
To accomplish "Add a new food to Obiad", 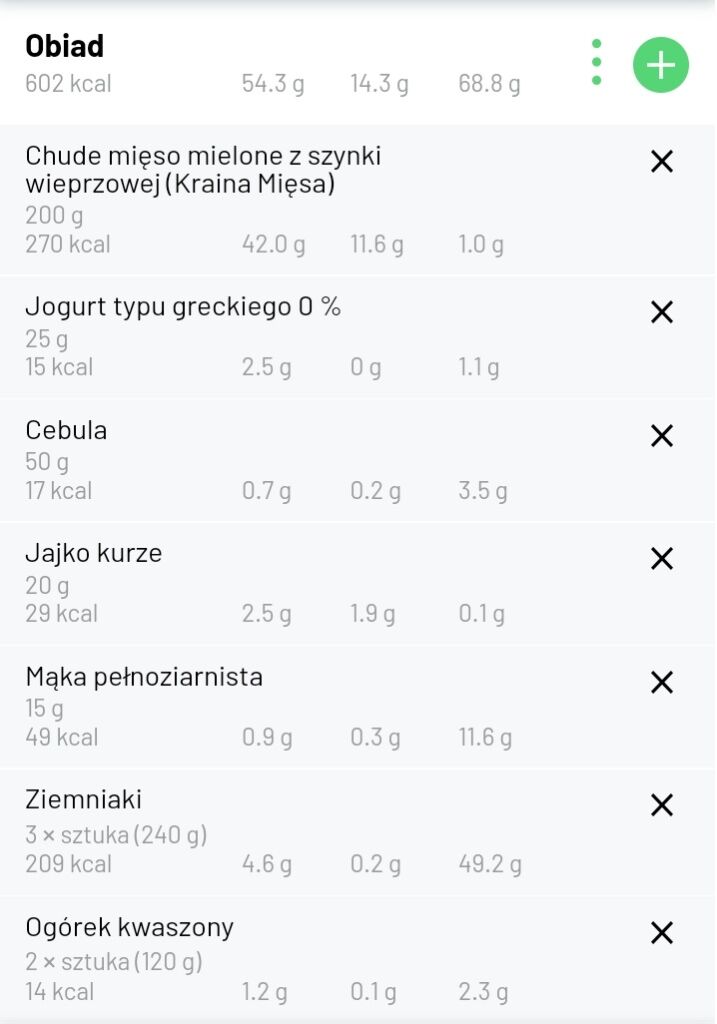I will click(x=661, y=65).
